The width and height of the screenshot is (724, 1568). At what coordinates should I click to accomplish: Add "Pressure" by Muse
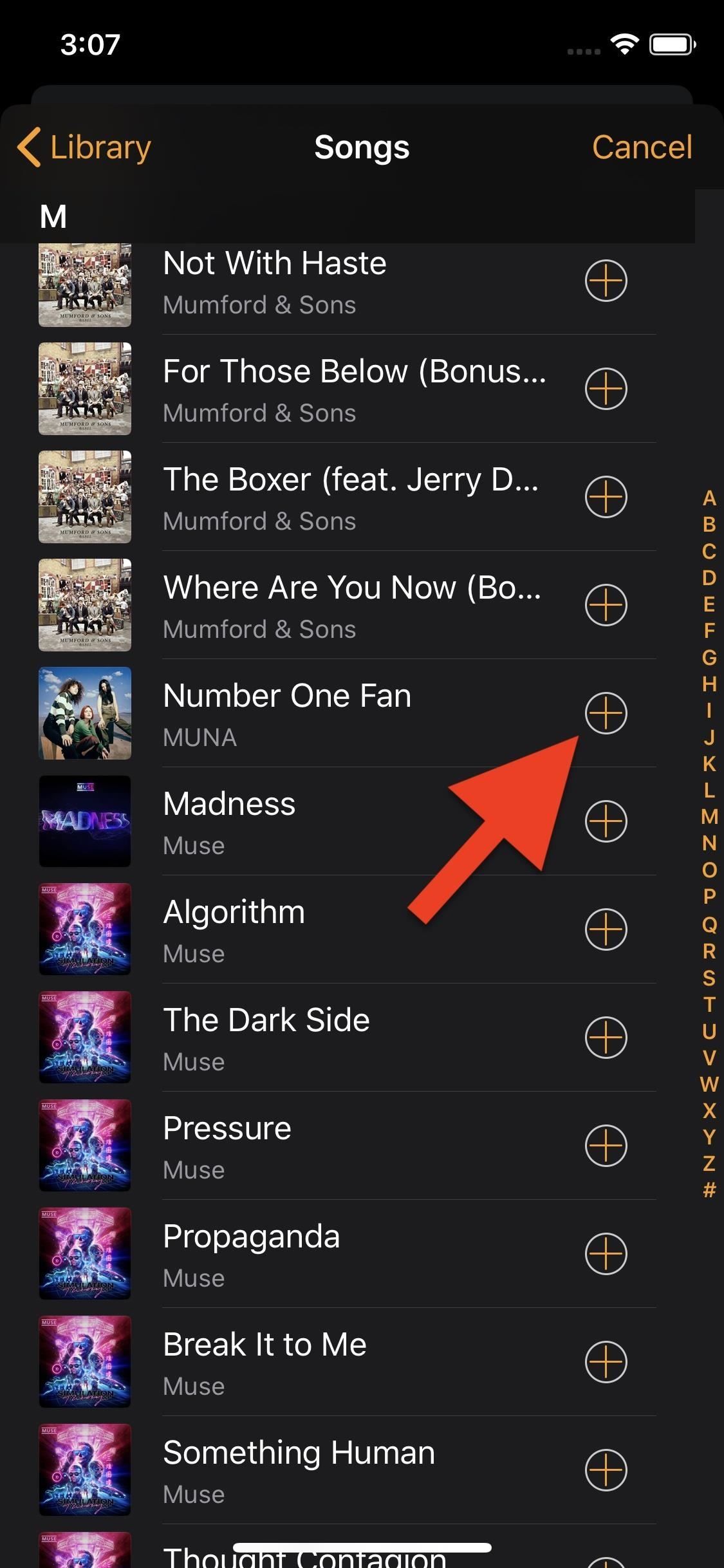pos(606,1145)
